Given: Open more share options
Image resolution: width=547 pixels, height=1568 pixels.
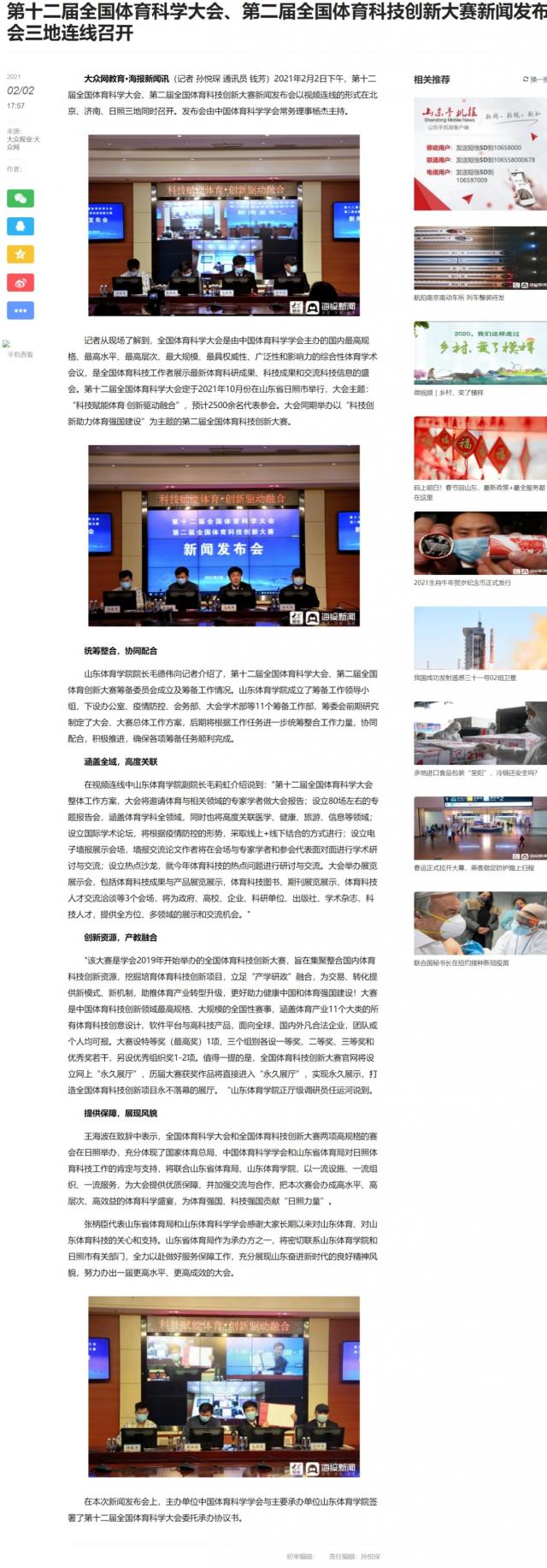Looking at the screenshot, I should [x=21, y=310].
